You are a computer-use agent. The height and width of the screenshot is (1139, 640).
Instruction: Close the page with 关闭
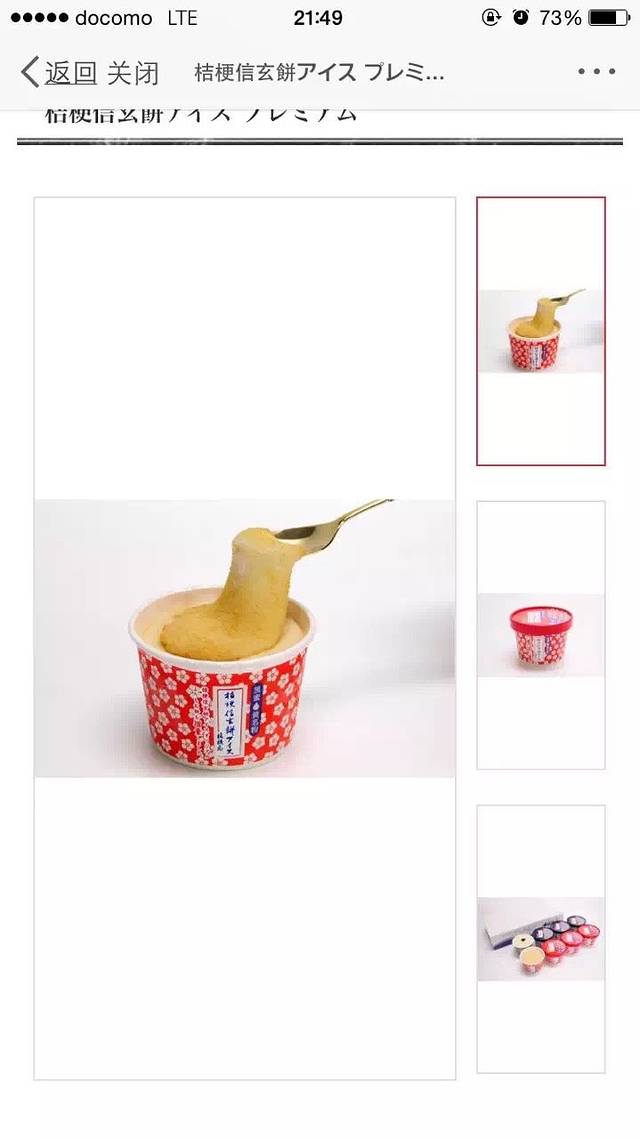[133, 73]
